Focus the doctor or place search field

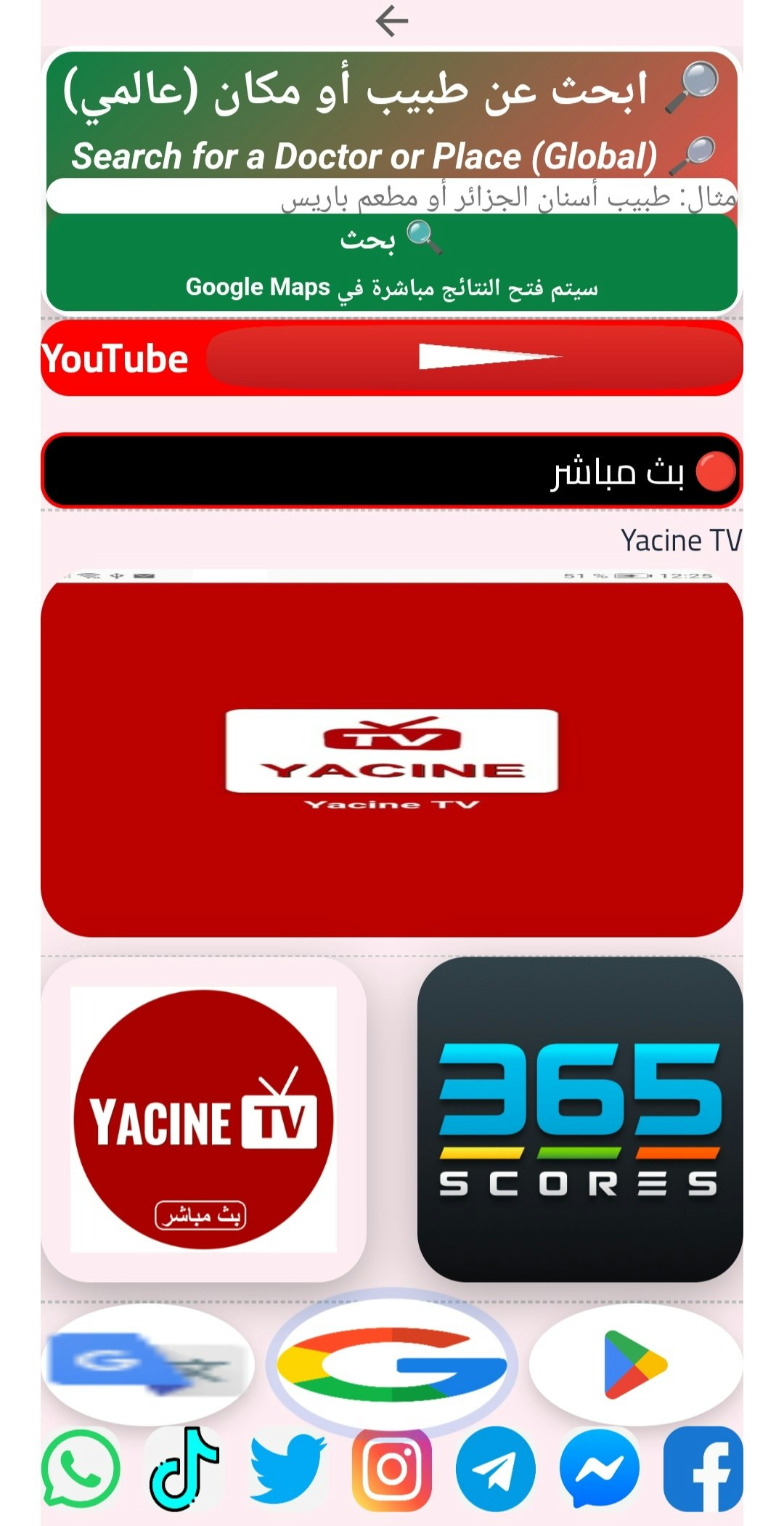tap(392, 197)
